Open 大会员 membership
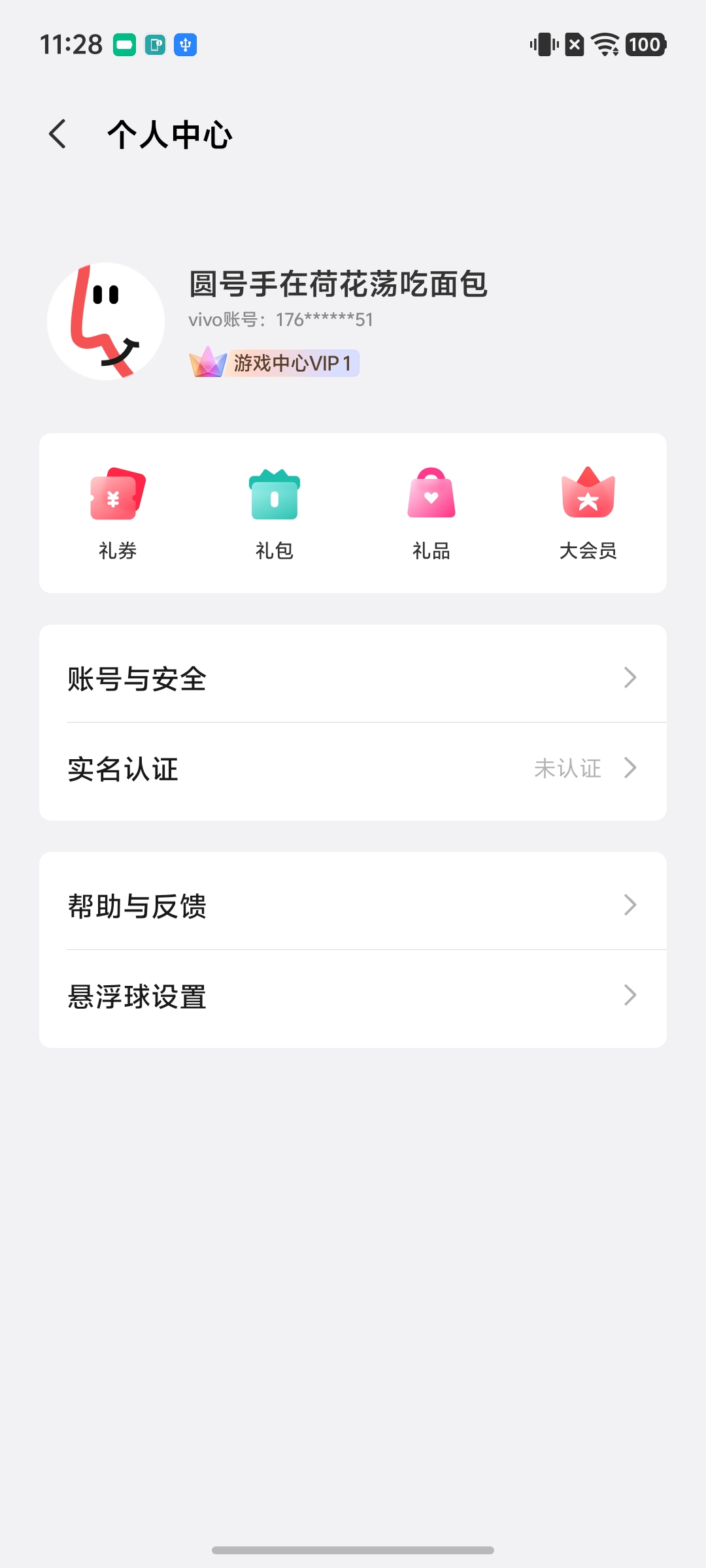Screen dimensions: 706x1568 [588, 514]
